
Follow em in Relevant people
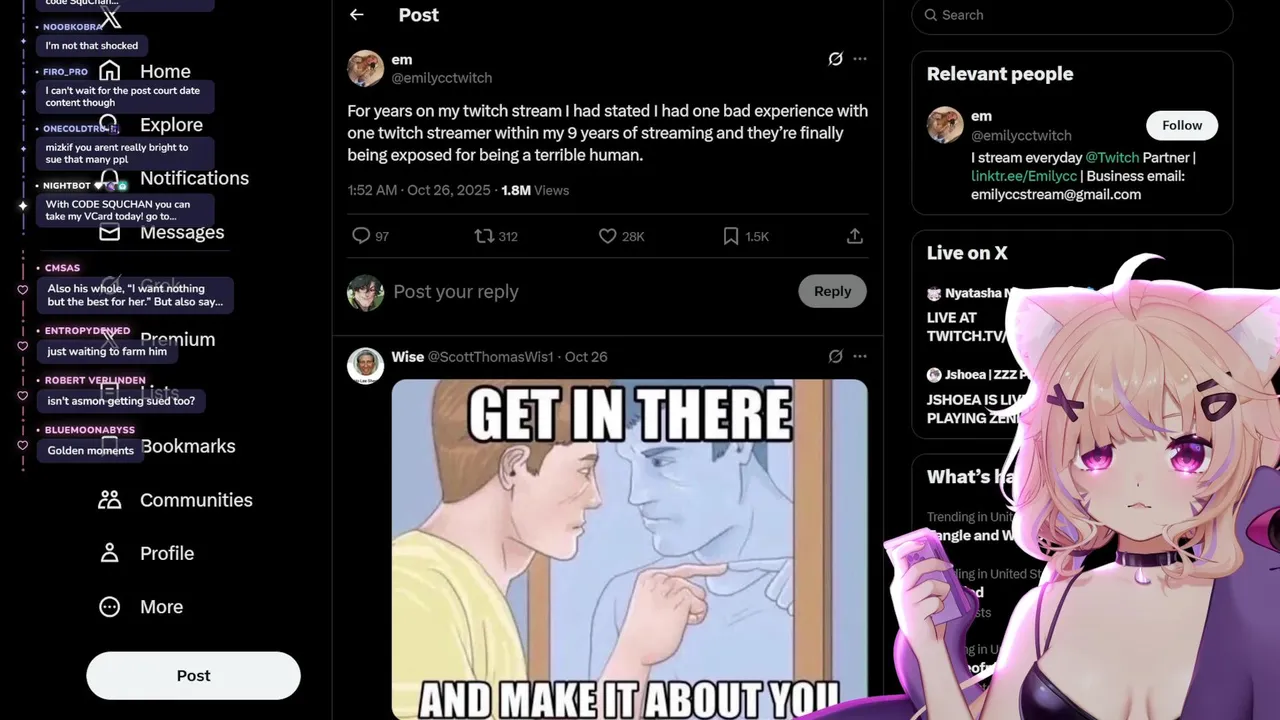click(1181, 125)
